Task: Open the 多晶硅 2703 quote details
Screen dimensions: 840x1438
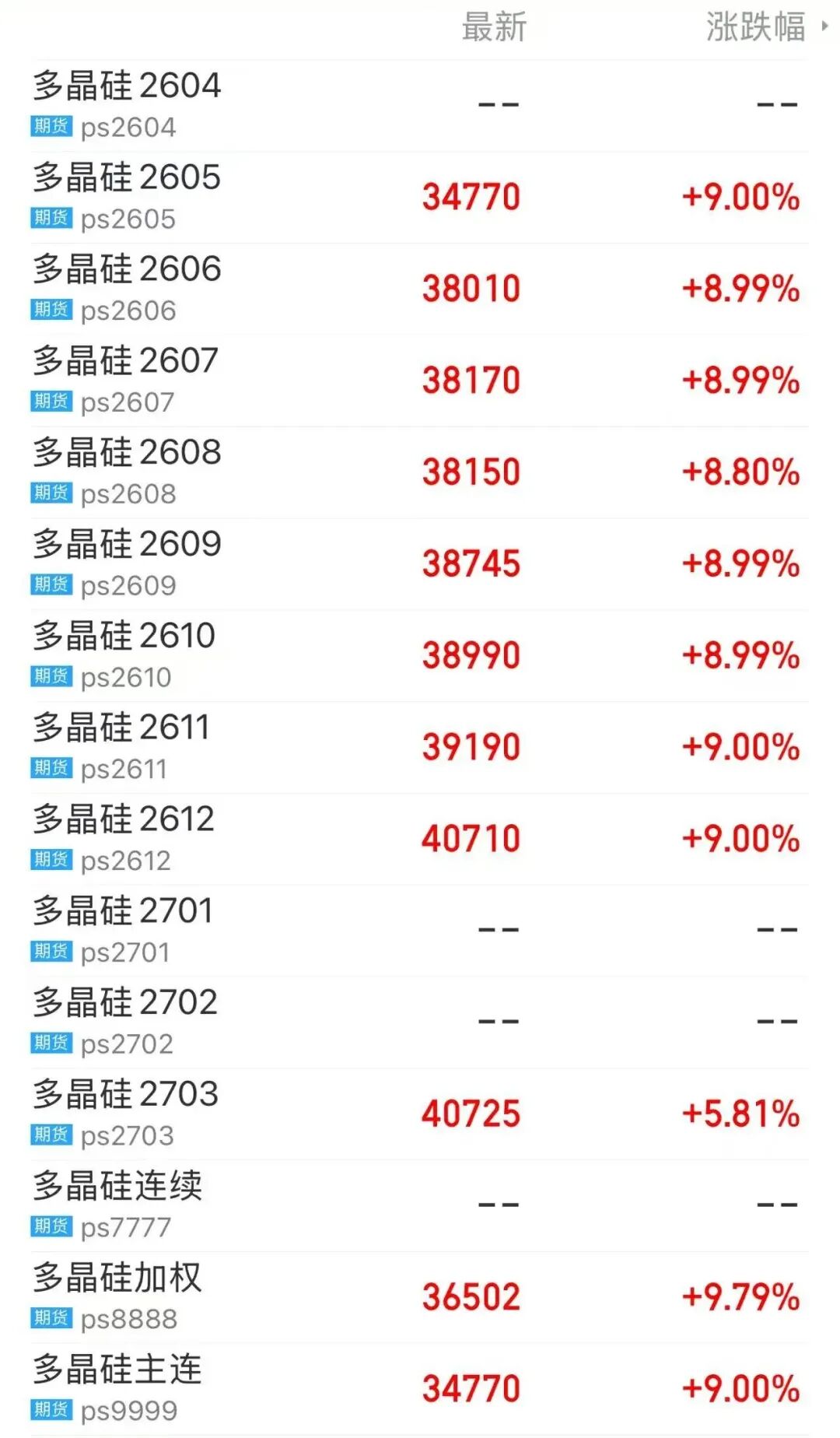Action: pos(127,1114)
